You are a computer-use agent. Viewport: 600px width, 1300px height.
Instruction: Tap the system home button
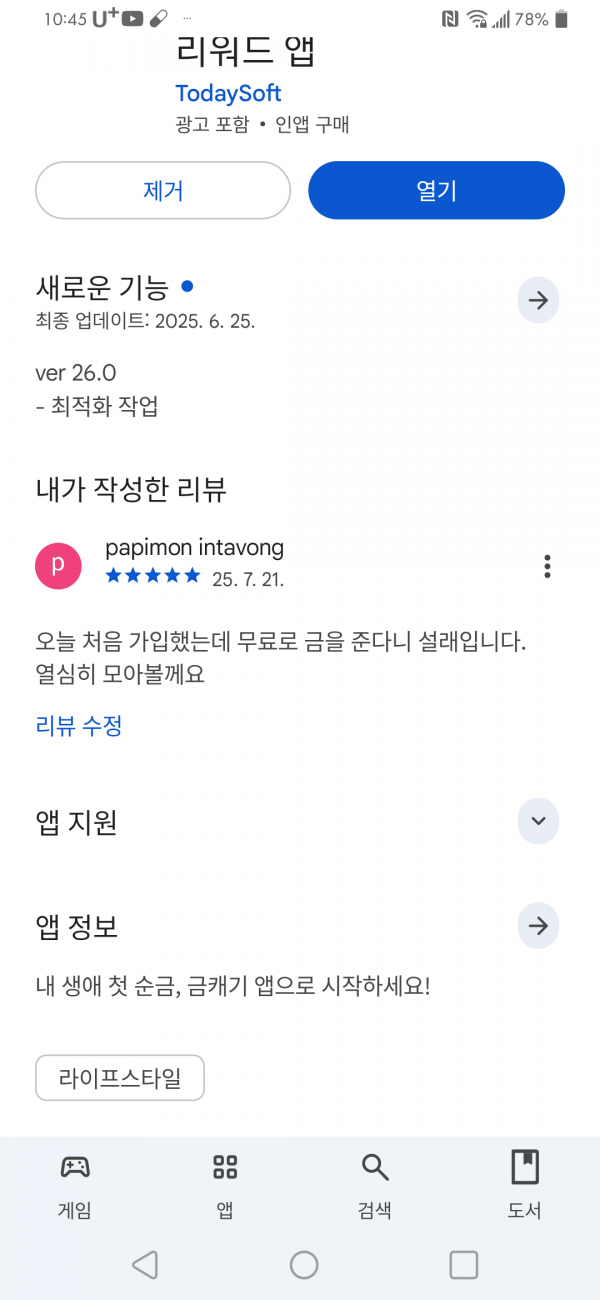coord(304,1265)
